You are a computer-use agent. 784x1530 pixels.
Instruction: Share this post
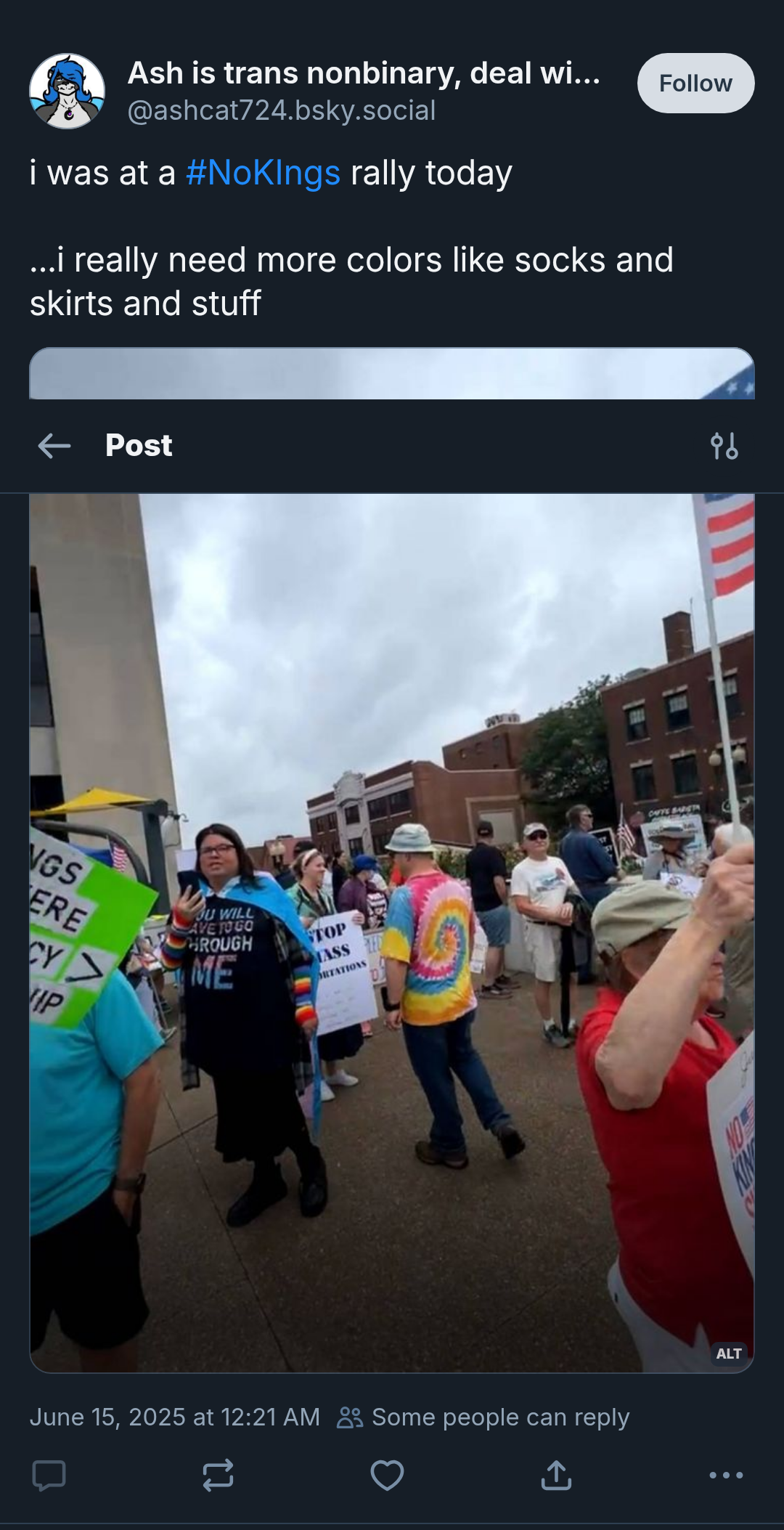click(556, 1475)
